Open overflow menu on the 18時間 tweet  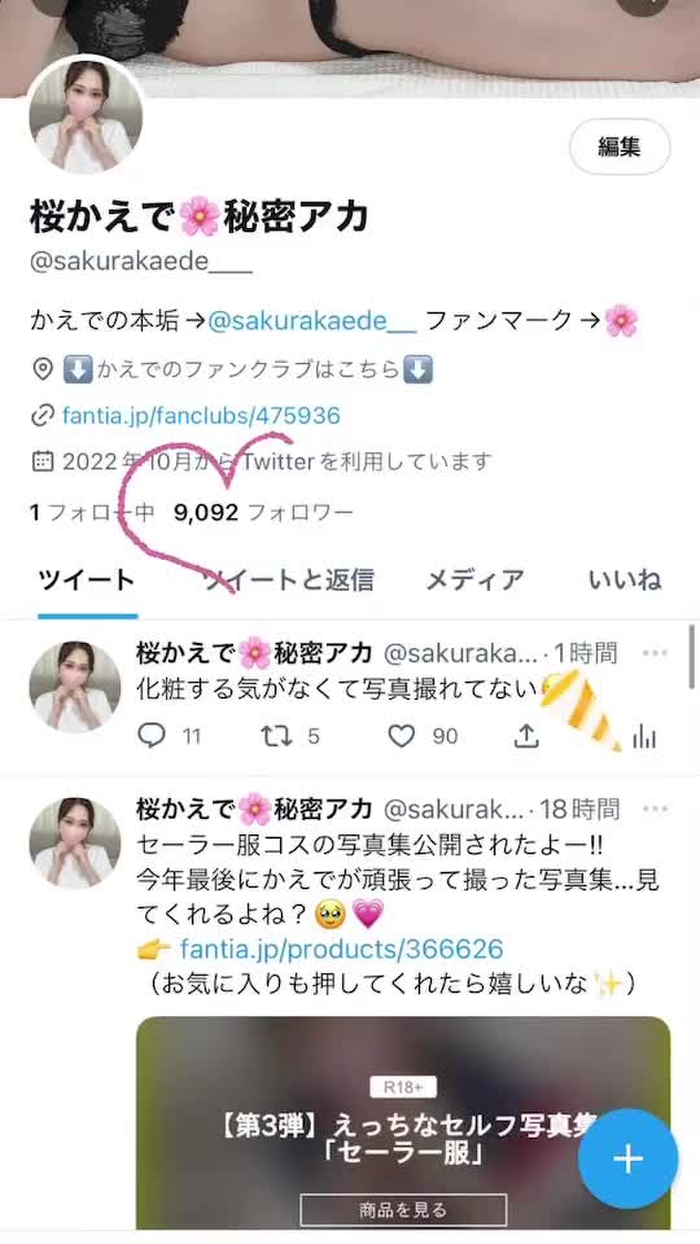click(x=655, y=808)
